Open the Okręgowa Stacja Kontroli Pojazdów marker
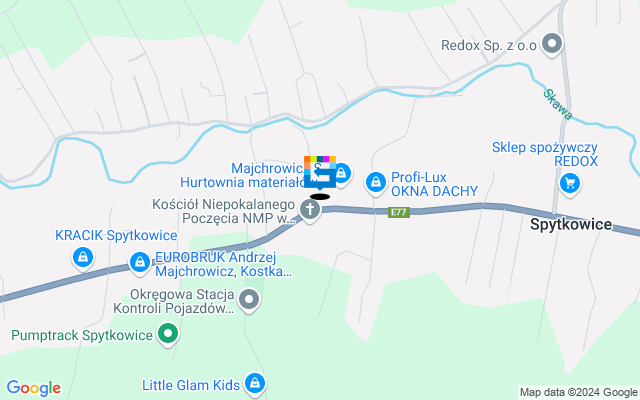This screenshot has height=400, width=640. pyautogui.click(x=249, y=300)
